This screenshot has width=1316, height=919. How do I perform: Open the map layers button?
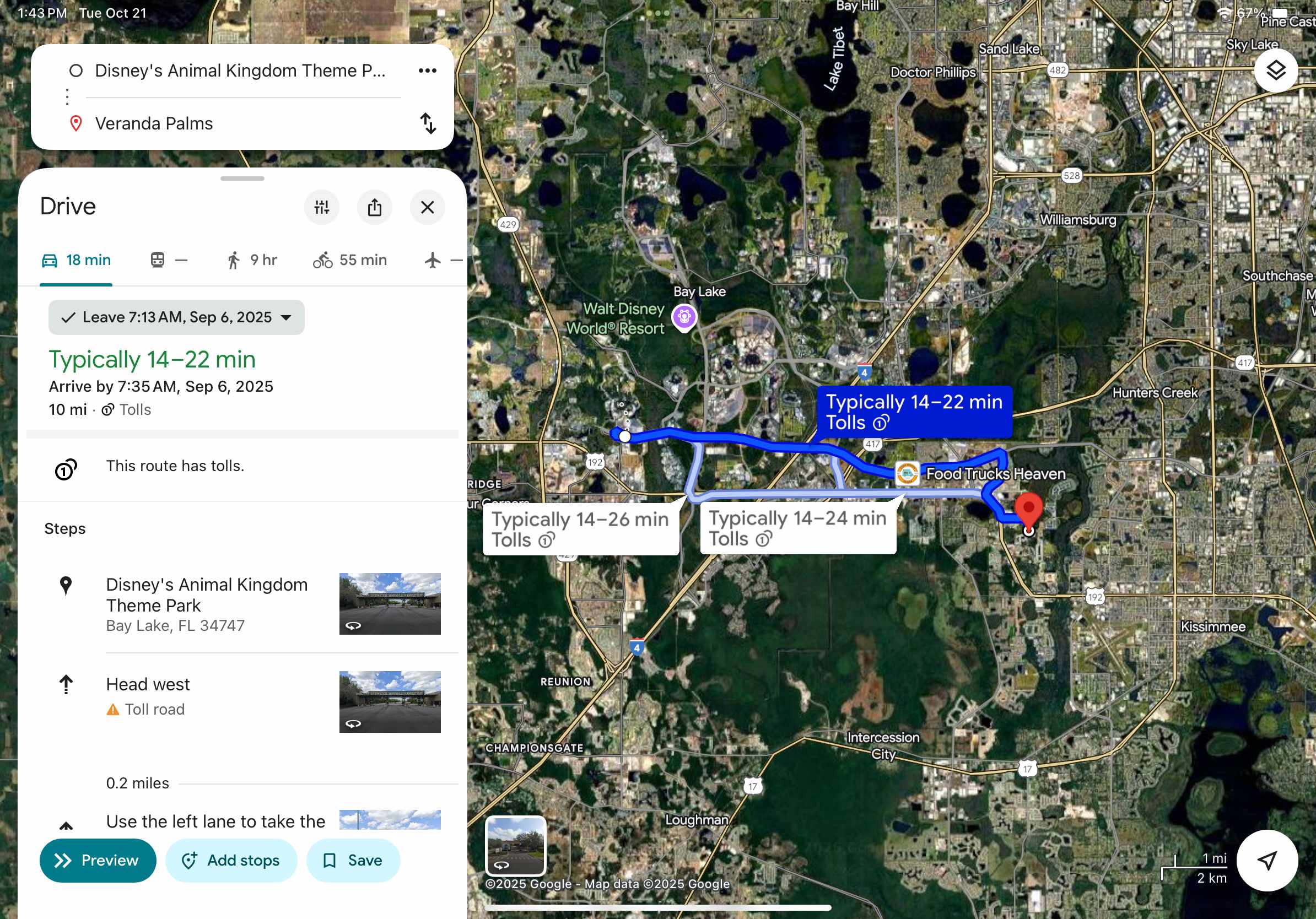pyautogui.click(x=1275, y=71)
